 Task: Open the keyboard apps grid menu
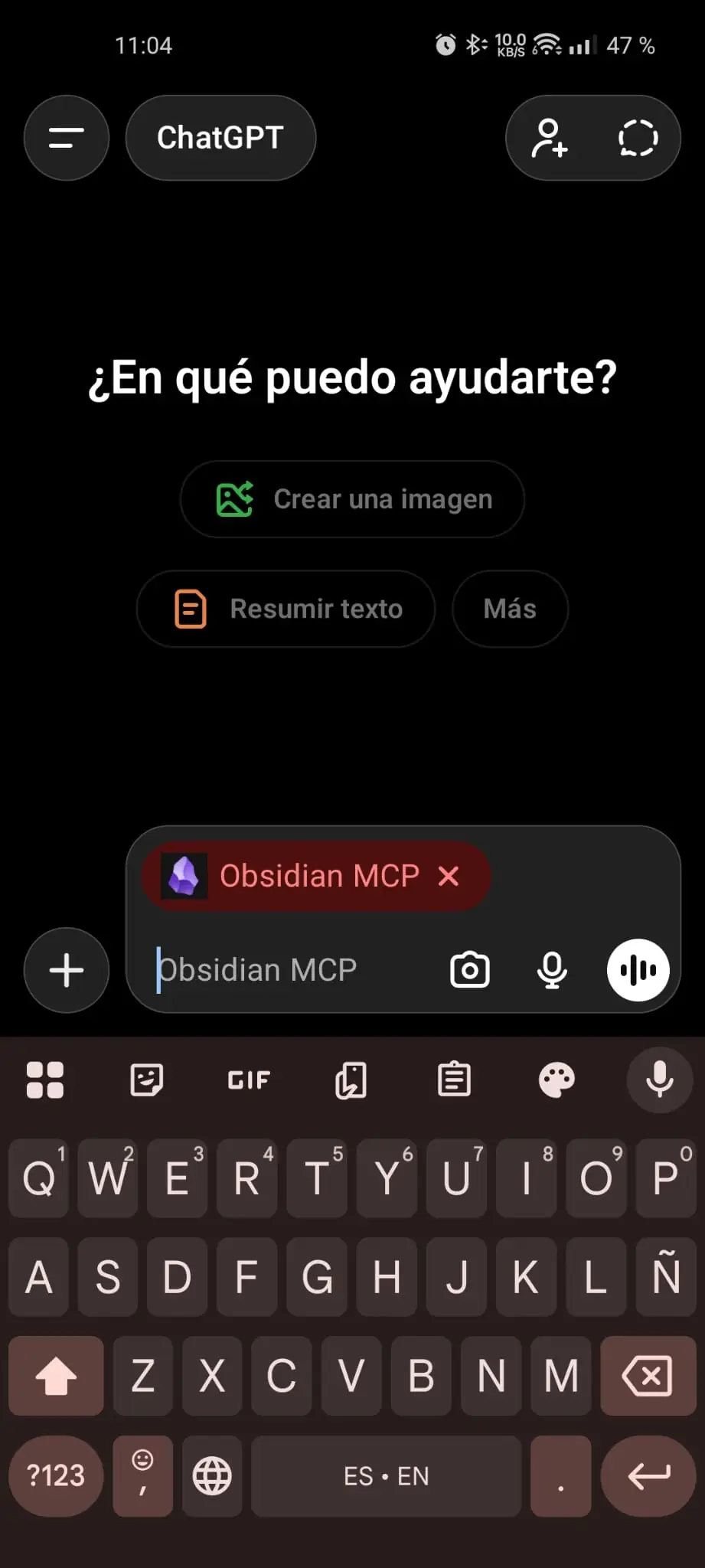tap(44, 1080)
